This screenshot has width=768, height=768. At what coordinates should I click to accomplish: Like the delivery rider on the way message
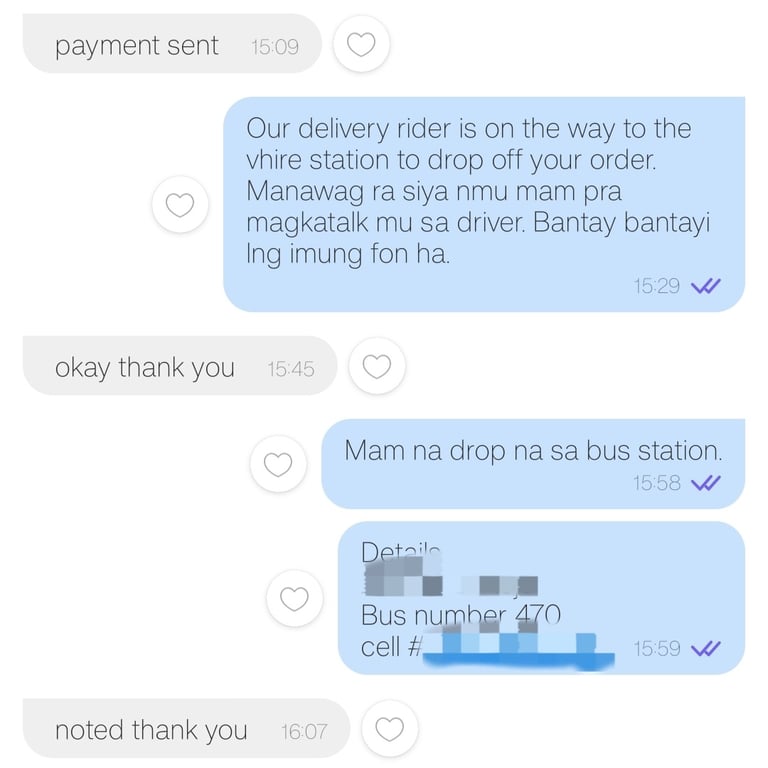pyautogui.click(x=180, y=206)
